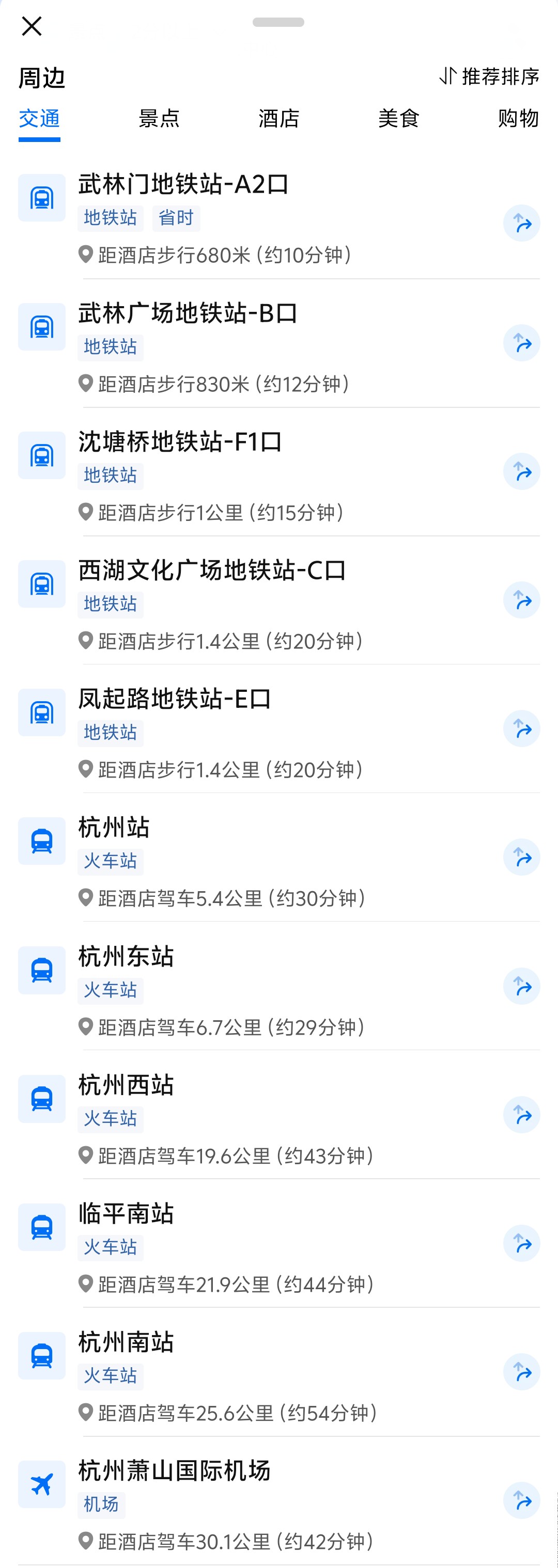This screenshot has width=558, height=1568.
Task: Switch to the 景点 tab
Action: (x=159, y=118)
